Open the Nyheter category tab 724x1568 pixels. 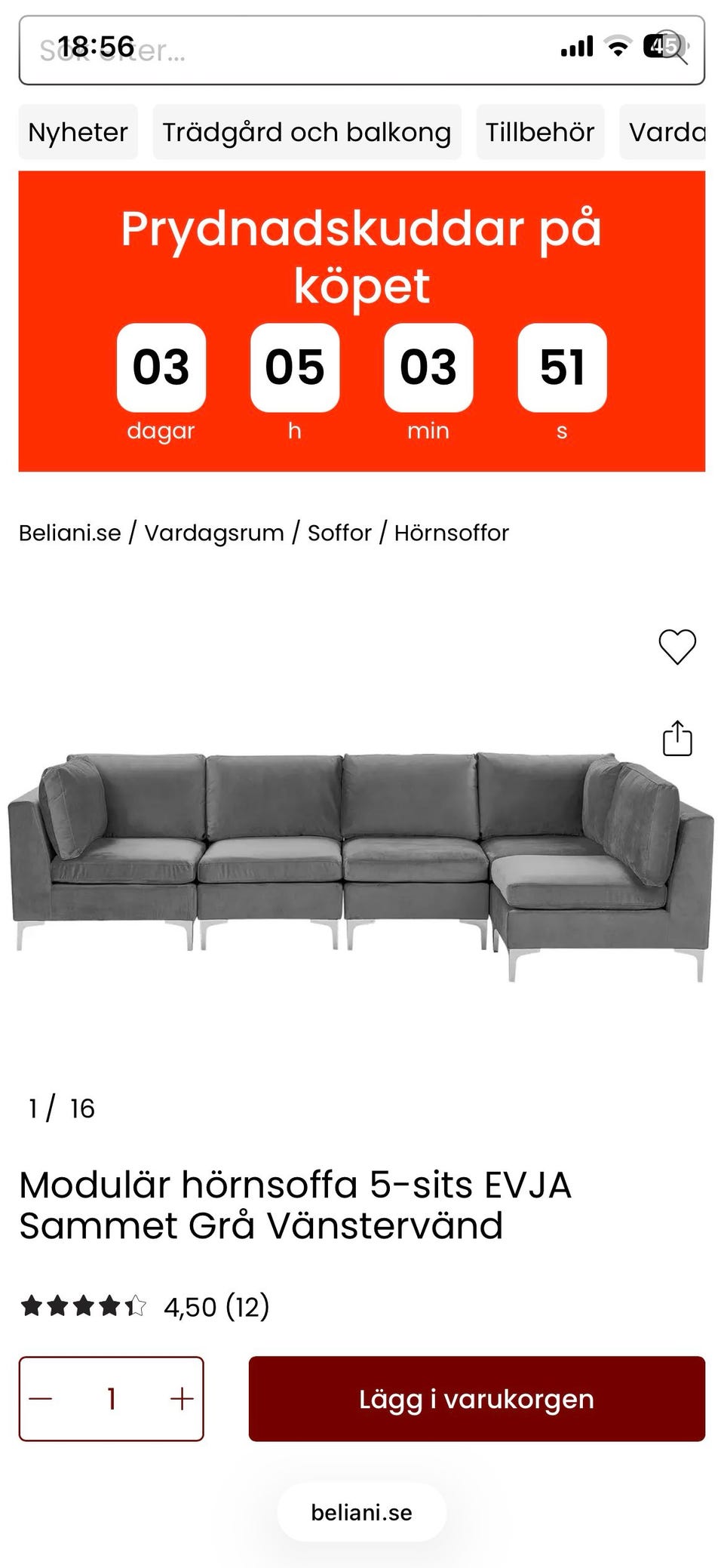tap(77, 132)
